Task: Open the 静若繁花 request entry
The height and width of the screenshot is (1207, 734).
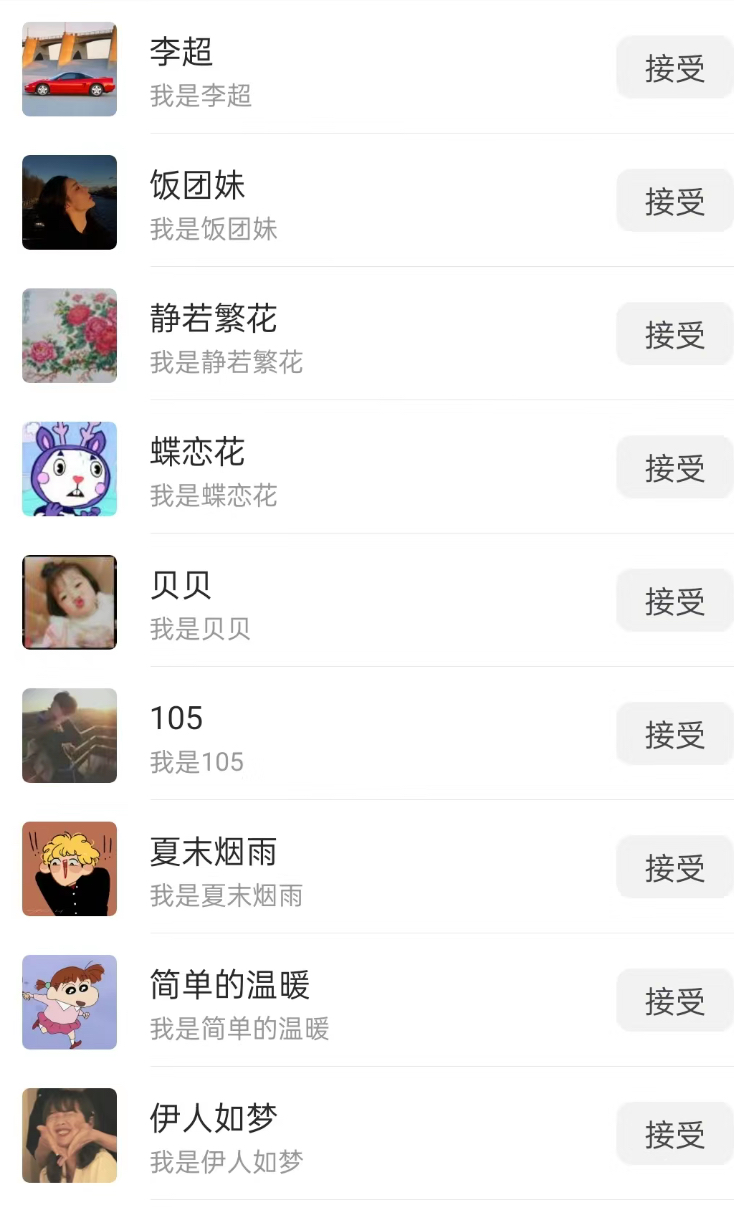Action: [350, 334]
